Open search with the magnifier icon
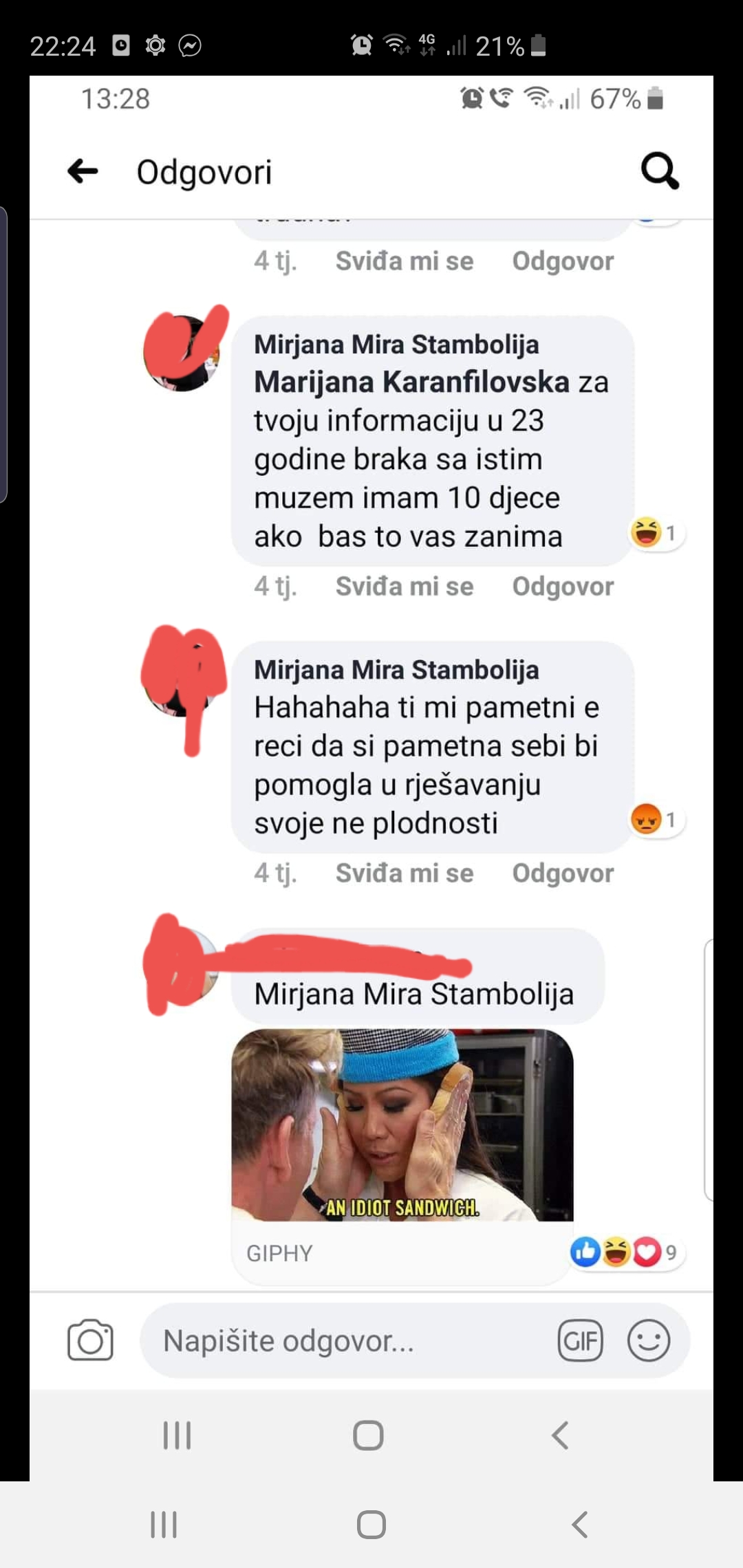Image resolution: width=743 pixels, height=1568 pixels. 659,171
